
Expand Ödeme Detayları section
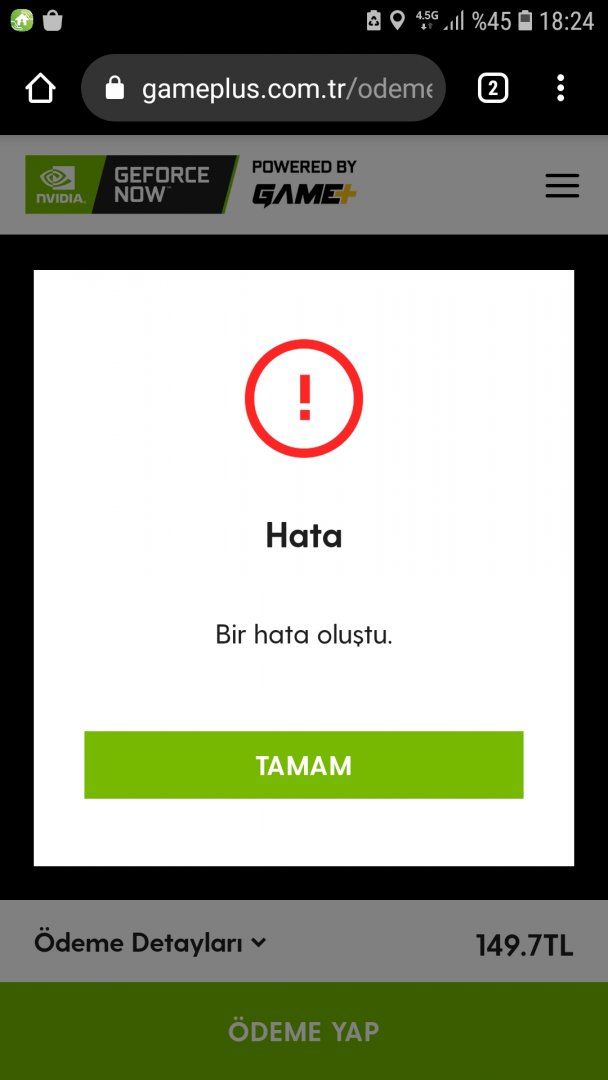pos(150,942)
